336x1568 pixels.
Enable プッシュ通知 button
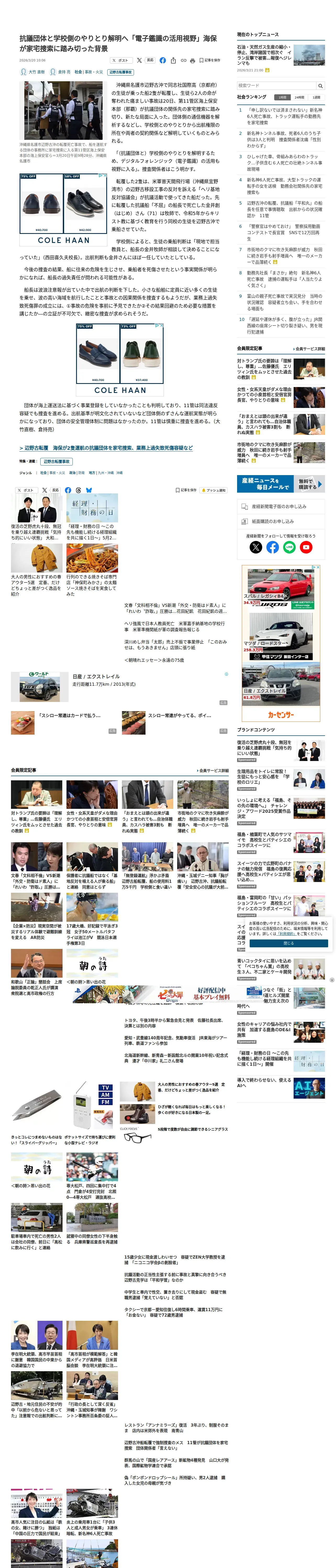(x=214, y=490)
